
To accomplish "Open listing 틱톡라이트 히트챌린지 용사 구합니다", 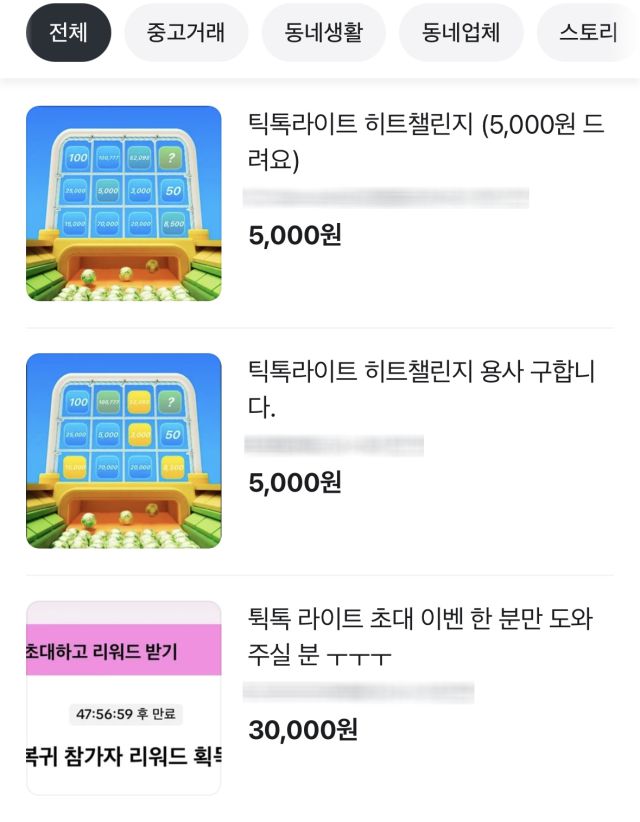I will click(x=421, y=389).
